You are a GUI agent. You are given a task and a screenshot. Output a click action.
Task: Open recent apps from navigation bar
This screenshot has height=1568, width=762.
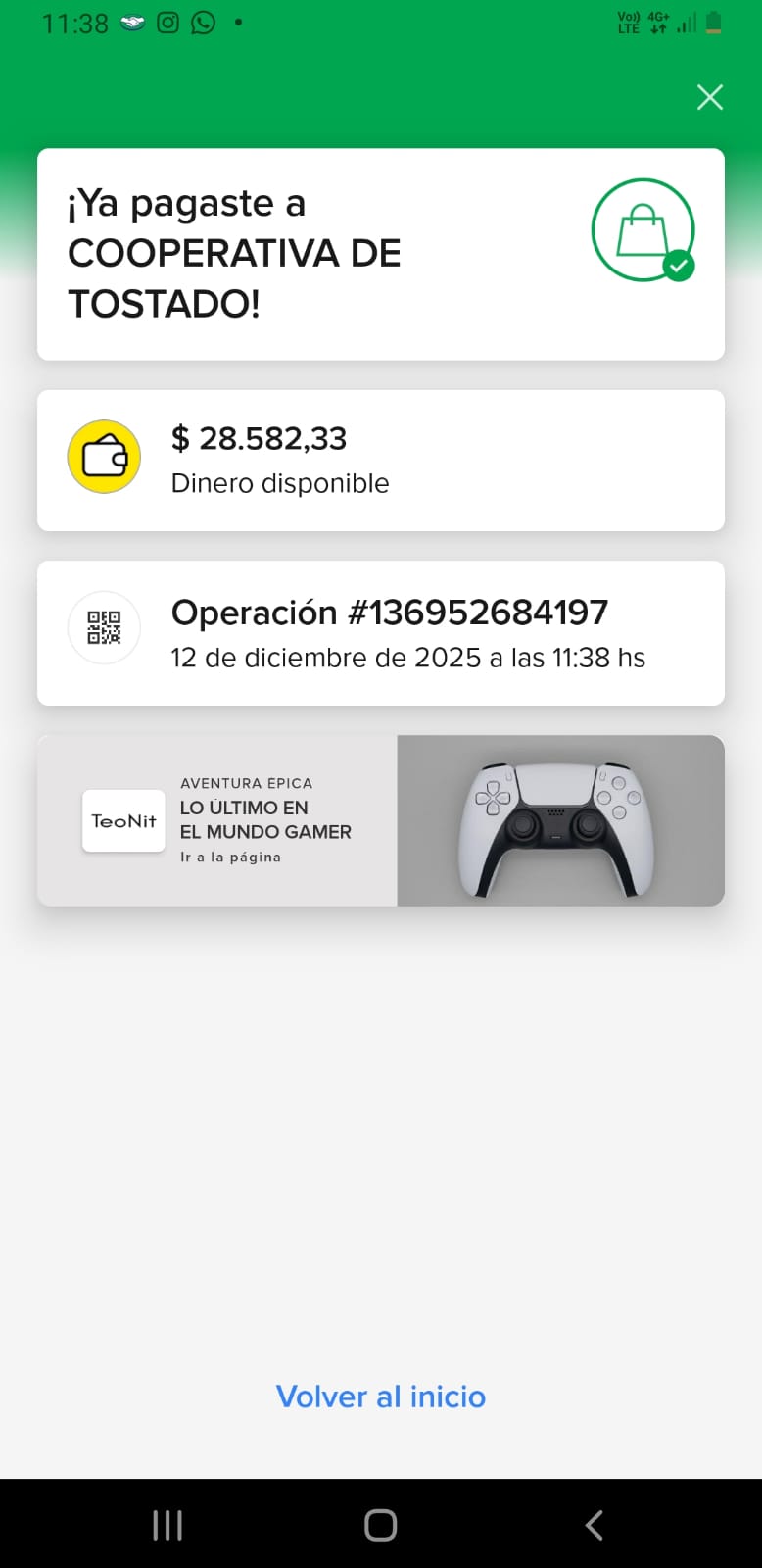(167, 1525)
